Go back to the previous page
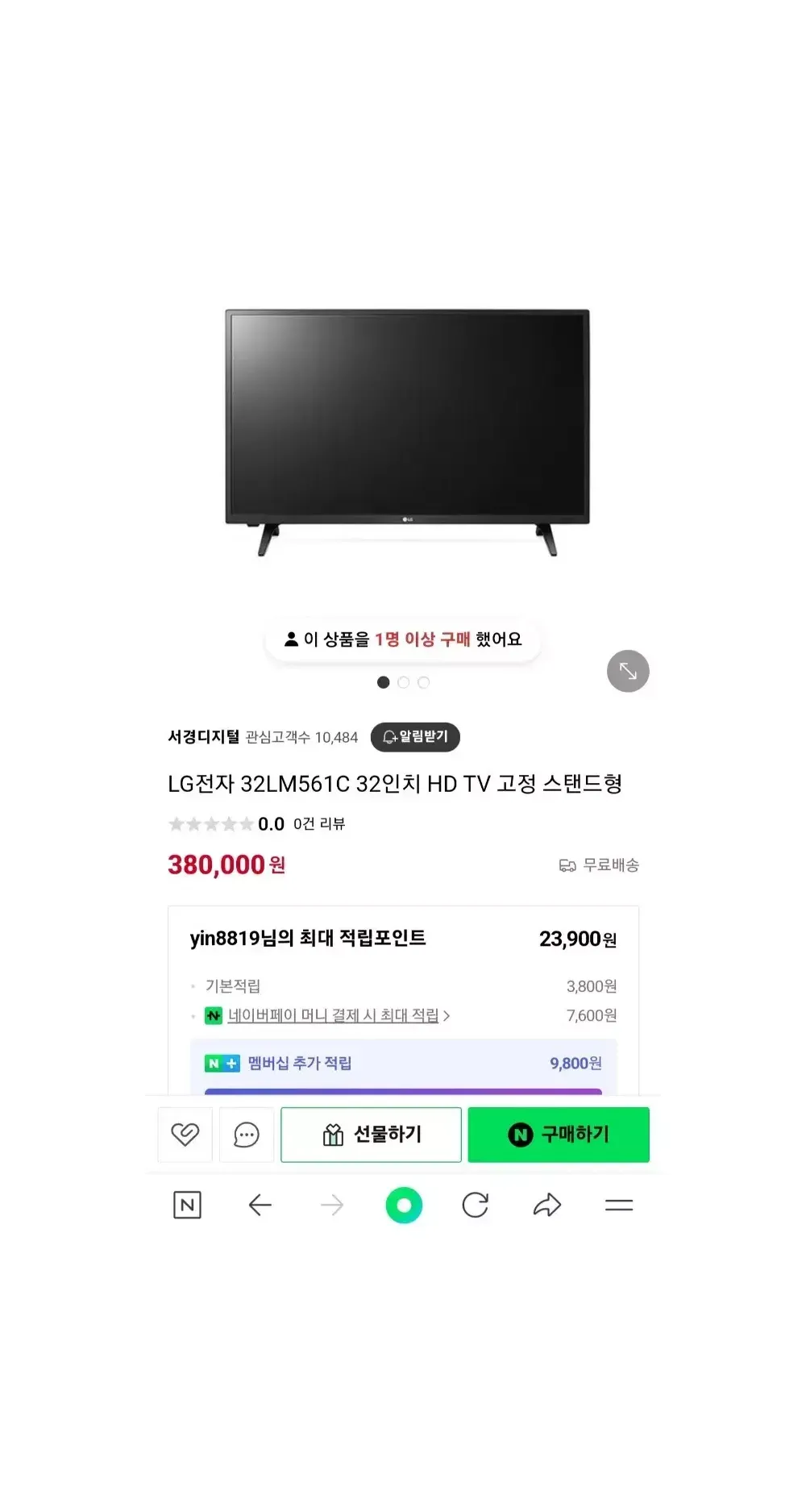Viewport: 806px width, 1512px height. (260, 1206)
